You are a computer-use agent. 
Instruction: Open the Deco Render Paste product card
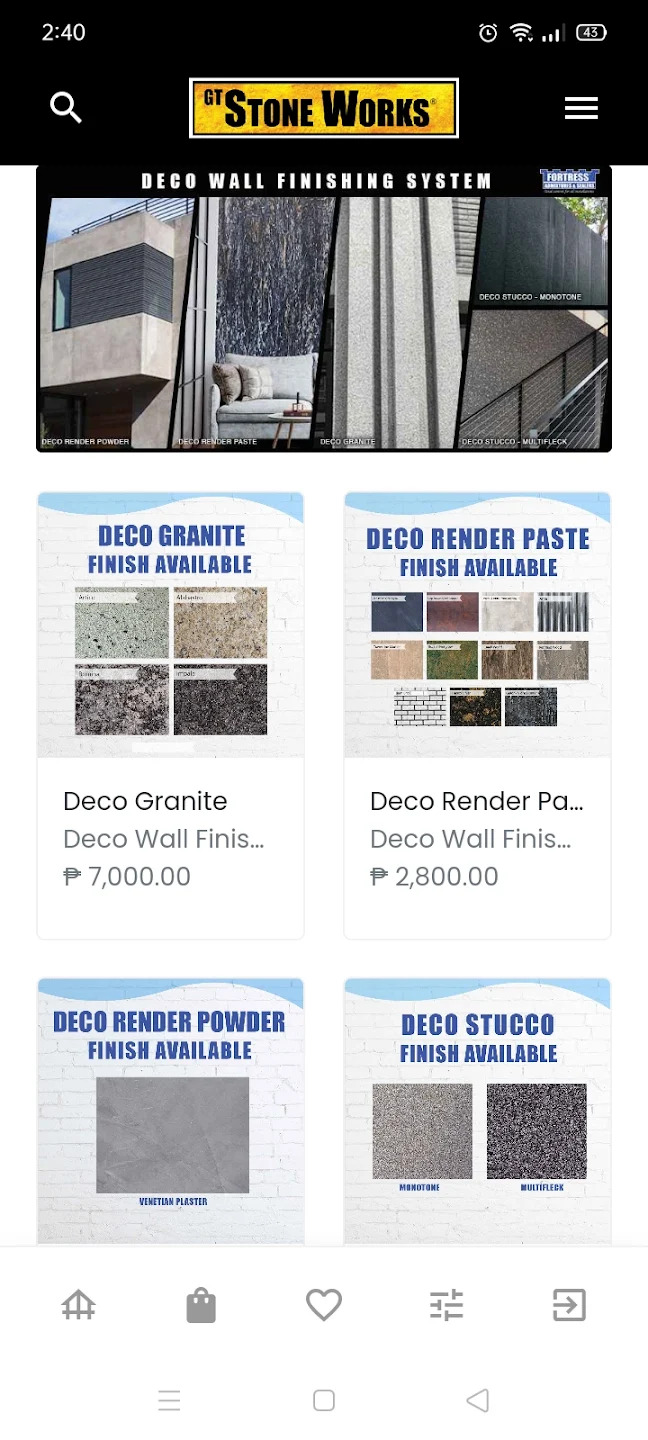click(477, 715)
